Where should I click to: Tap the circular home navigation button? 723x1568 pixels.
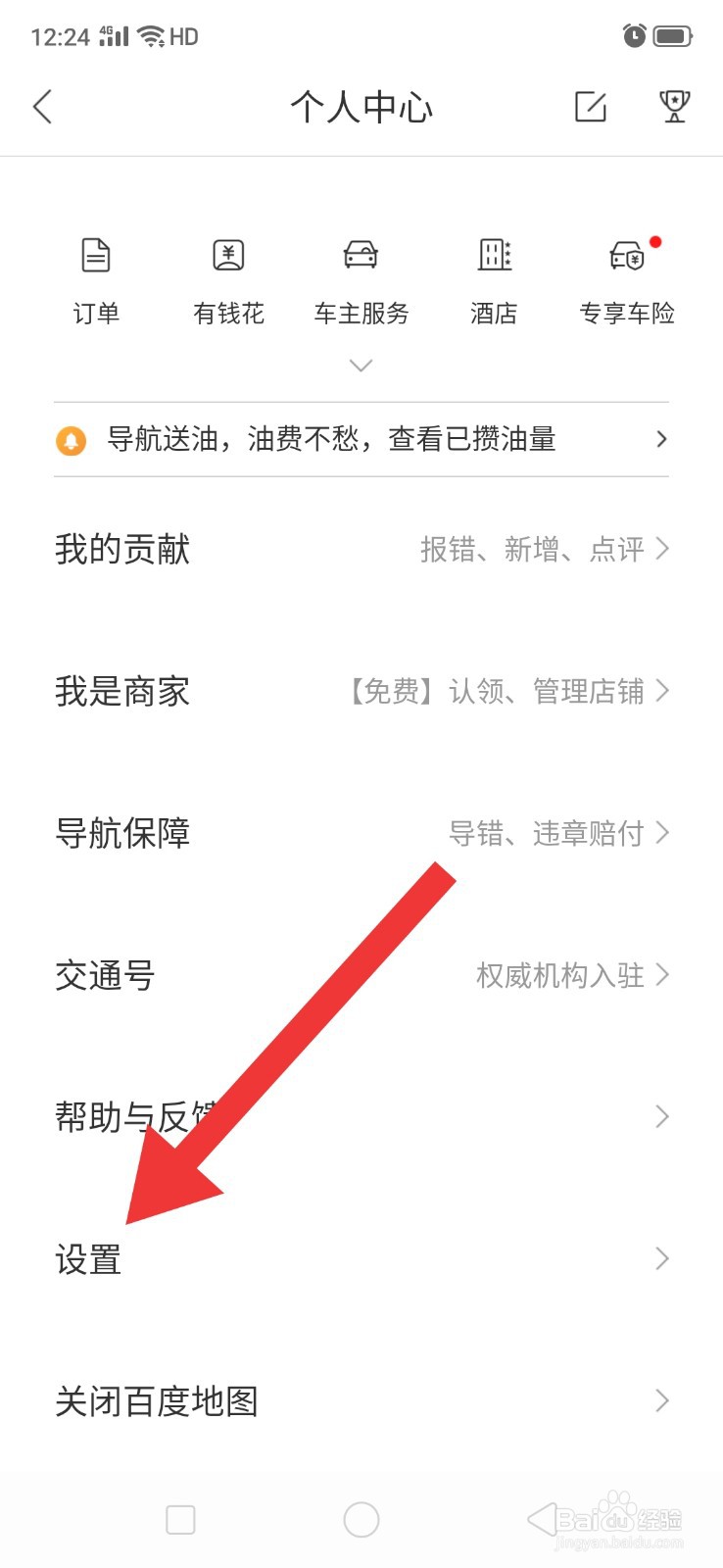pyautogui.click(x=361, y=1520)
